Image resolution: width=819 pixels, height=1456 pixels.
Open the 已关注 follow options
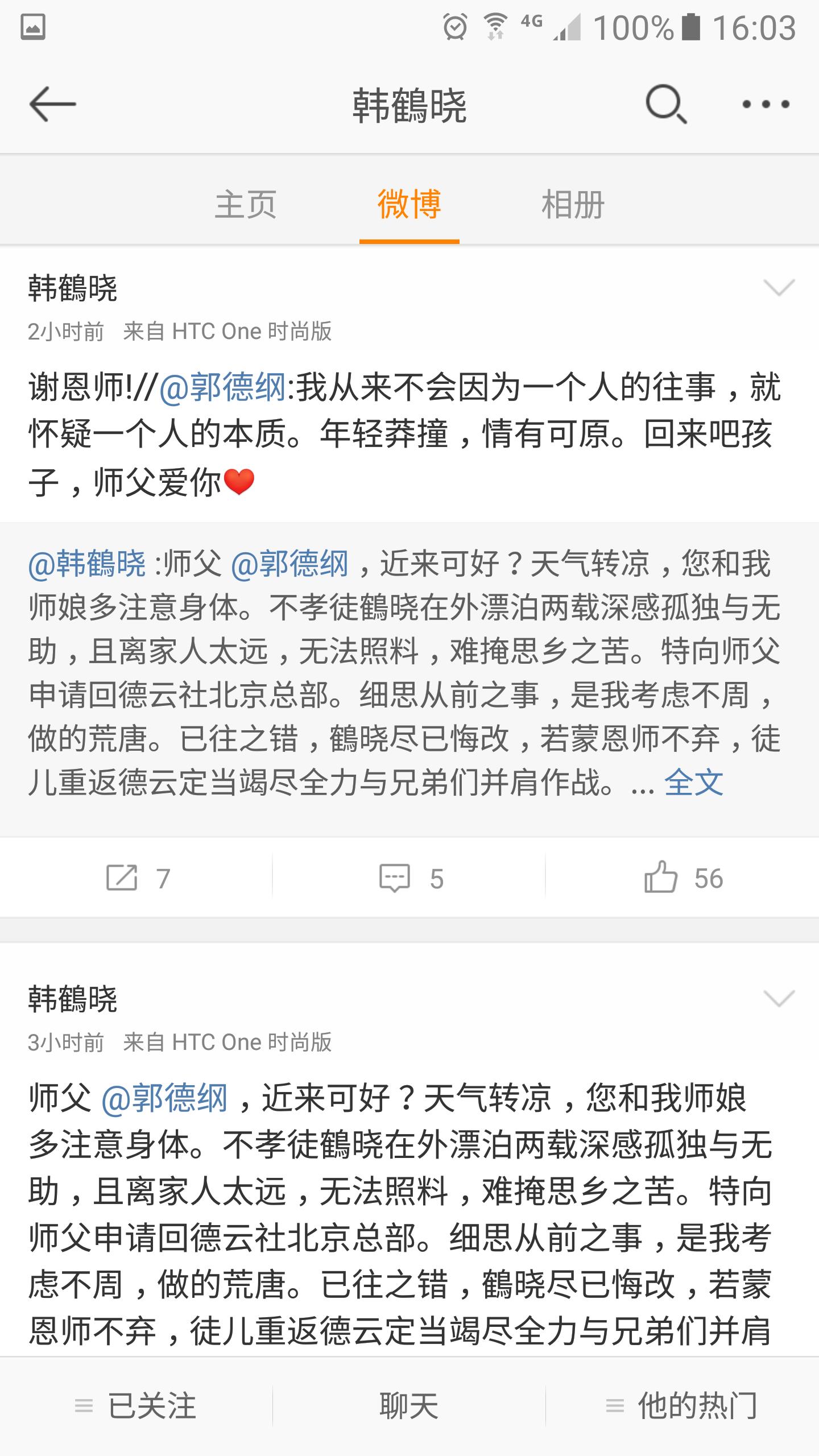(x=136, y=1406)
